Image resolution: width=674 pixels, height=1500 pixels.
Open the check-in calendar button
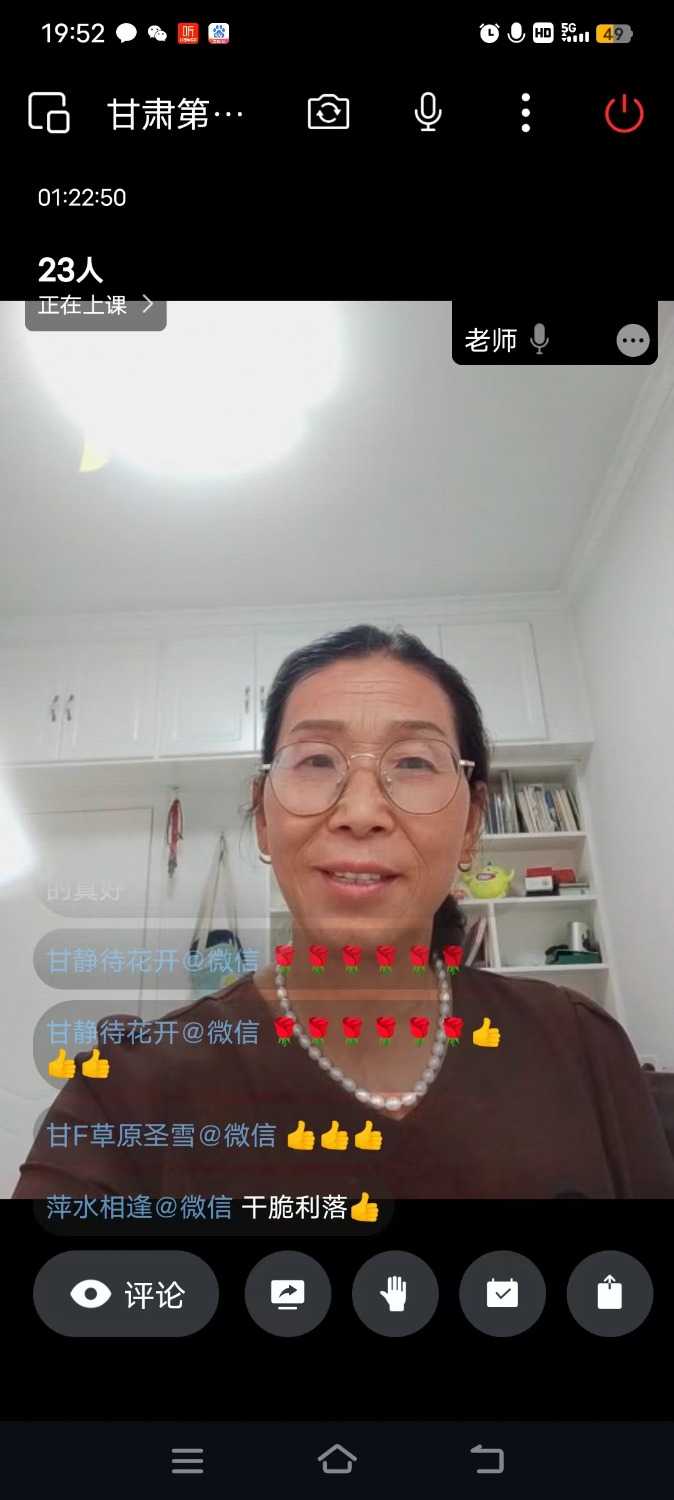[x=502, y=1294]
